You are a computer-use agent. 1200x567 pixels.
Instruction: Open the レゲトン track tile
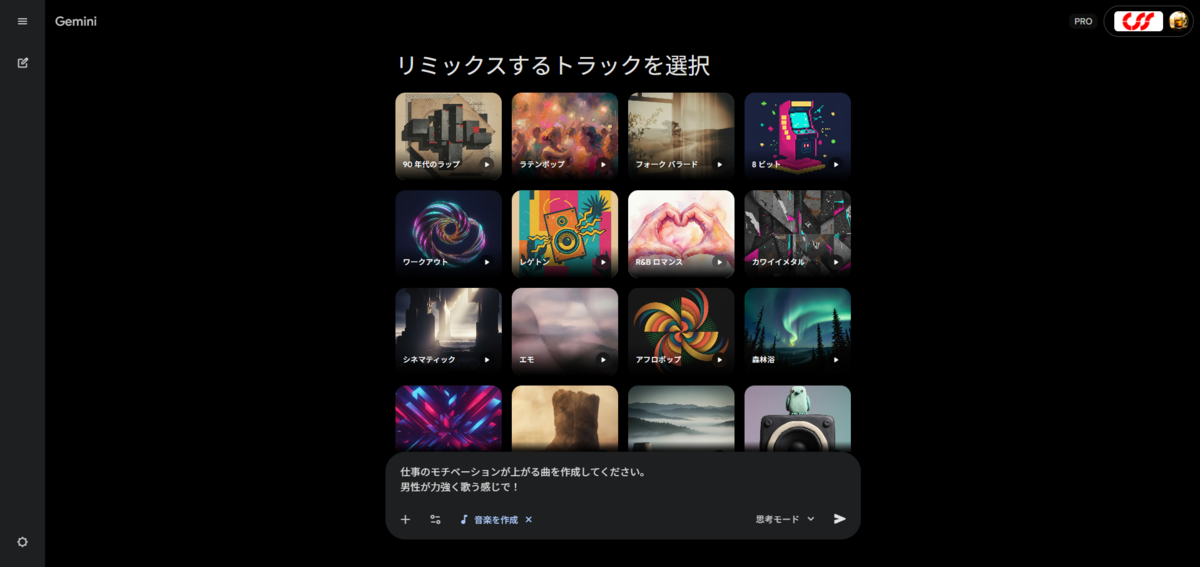[564, 230]
